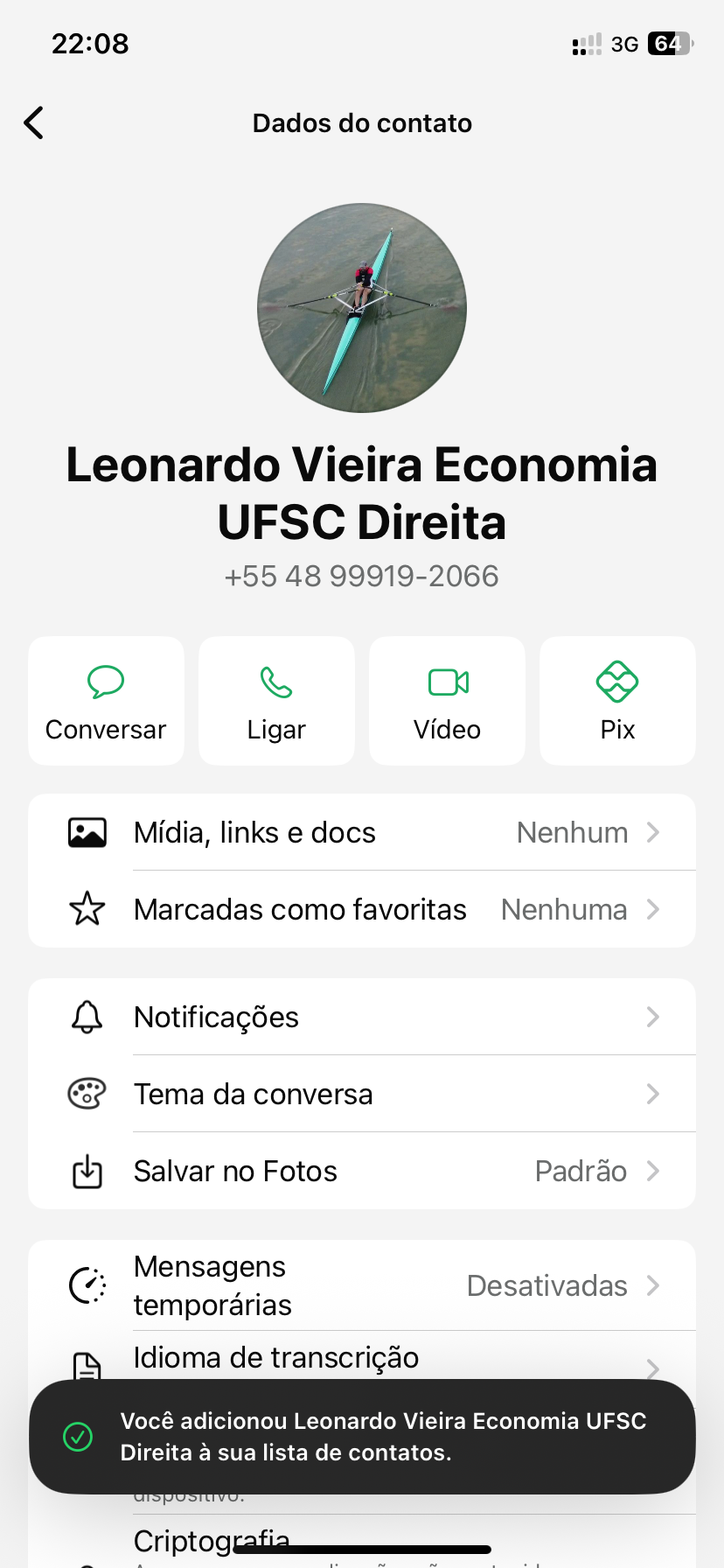View the contact's profile photo
Screen dimensions: 724x1568
coord(362,308)
